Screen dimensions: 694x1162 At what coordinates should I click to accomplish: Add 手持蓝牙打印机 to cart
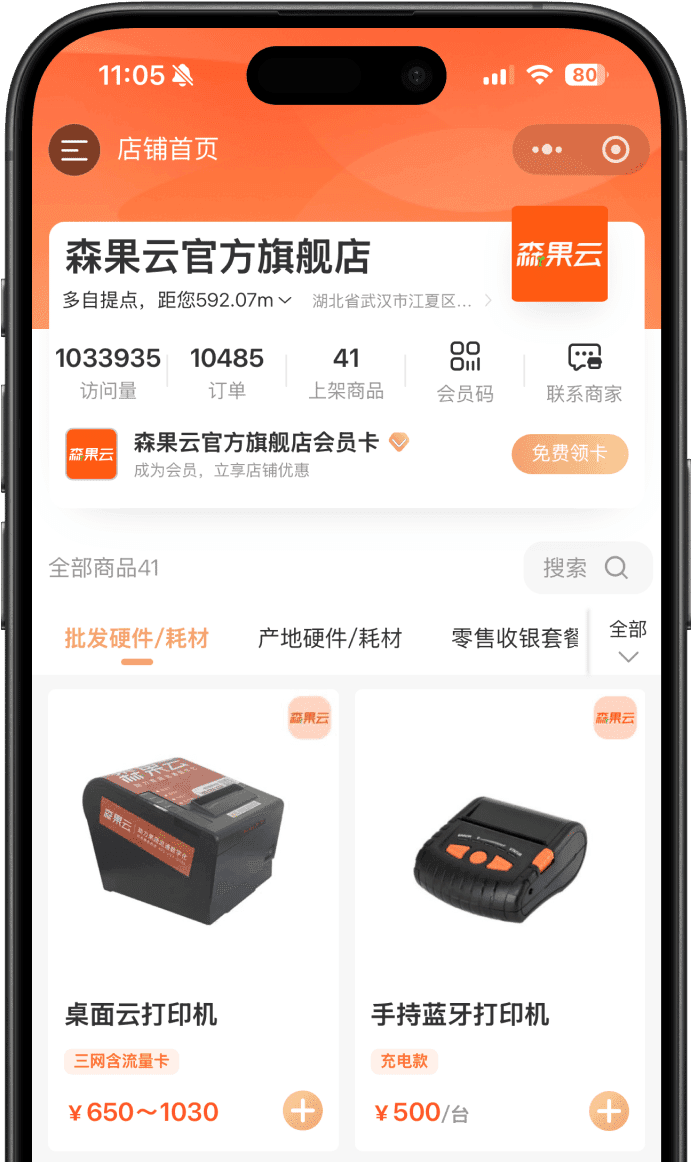coord(609,1111)
